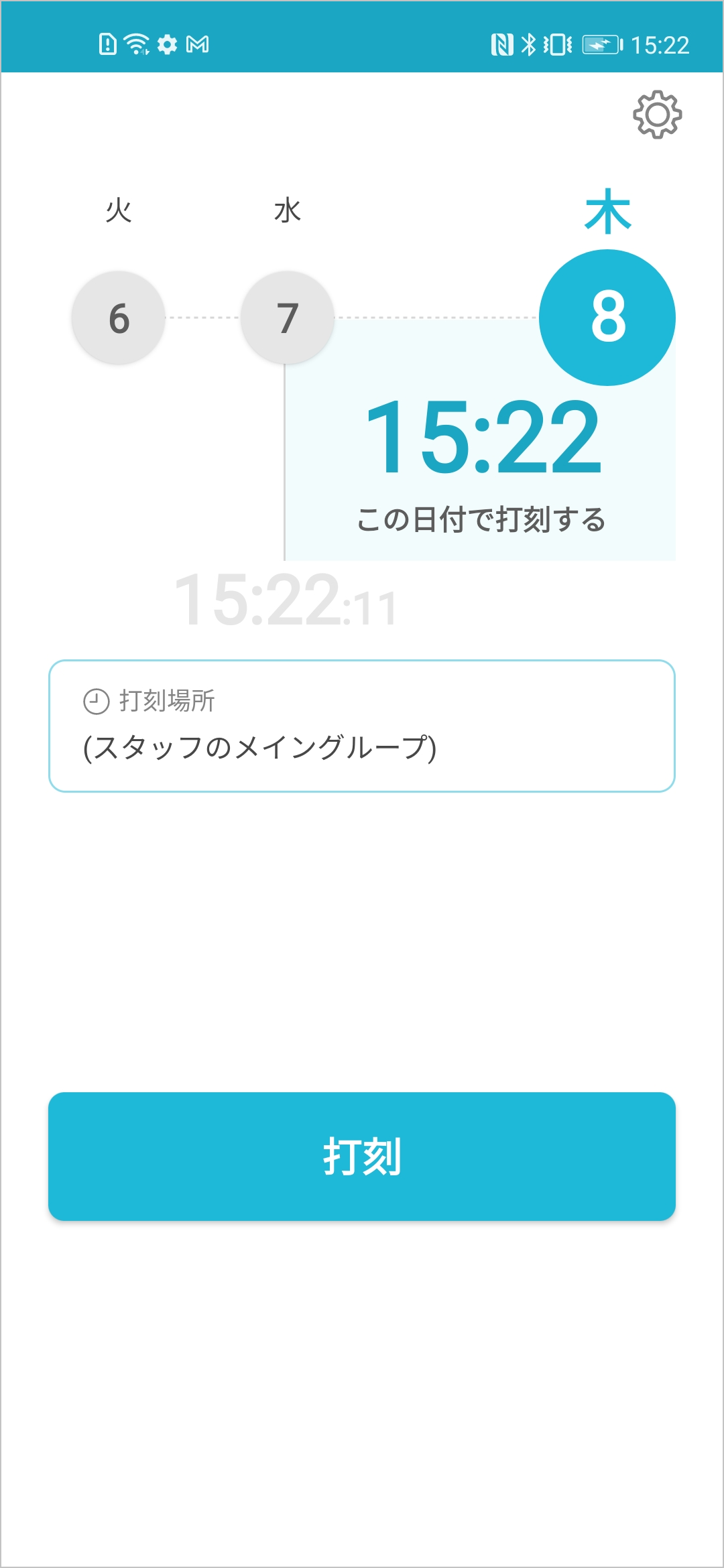Choose Thursday the 8th date circle
Viewport: 724px width, 1568px height.
click(x=607, y=318)
